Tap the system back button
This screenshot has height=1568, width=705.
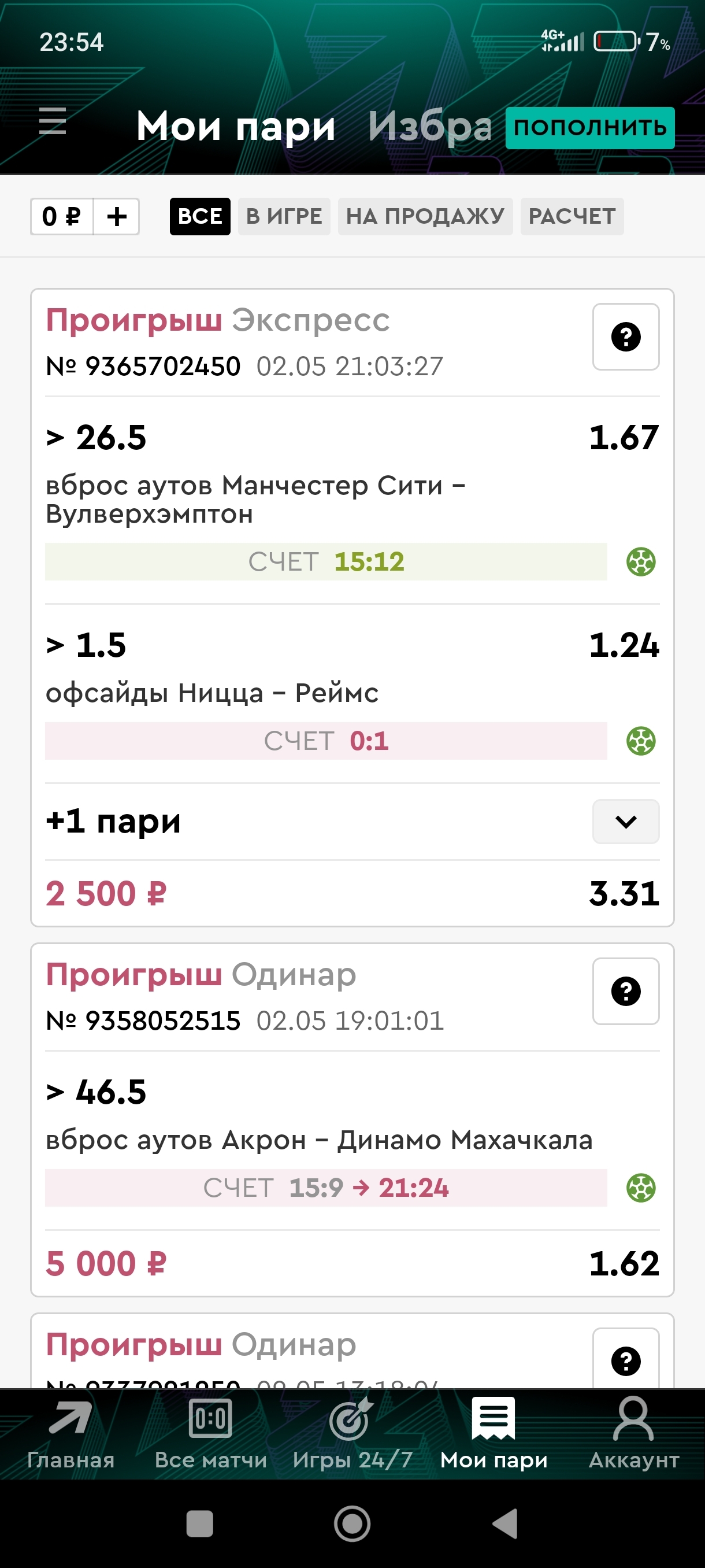click(505, 1523)
